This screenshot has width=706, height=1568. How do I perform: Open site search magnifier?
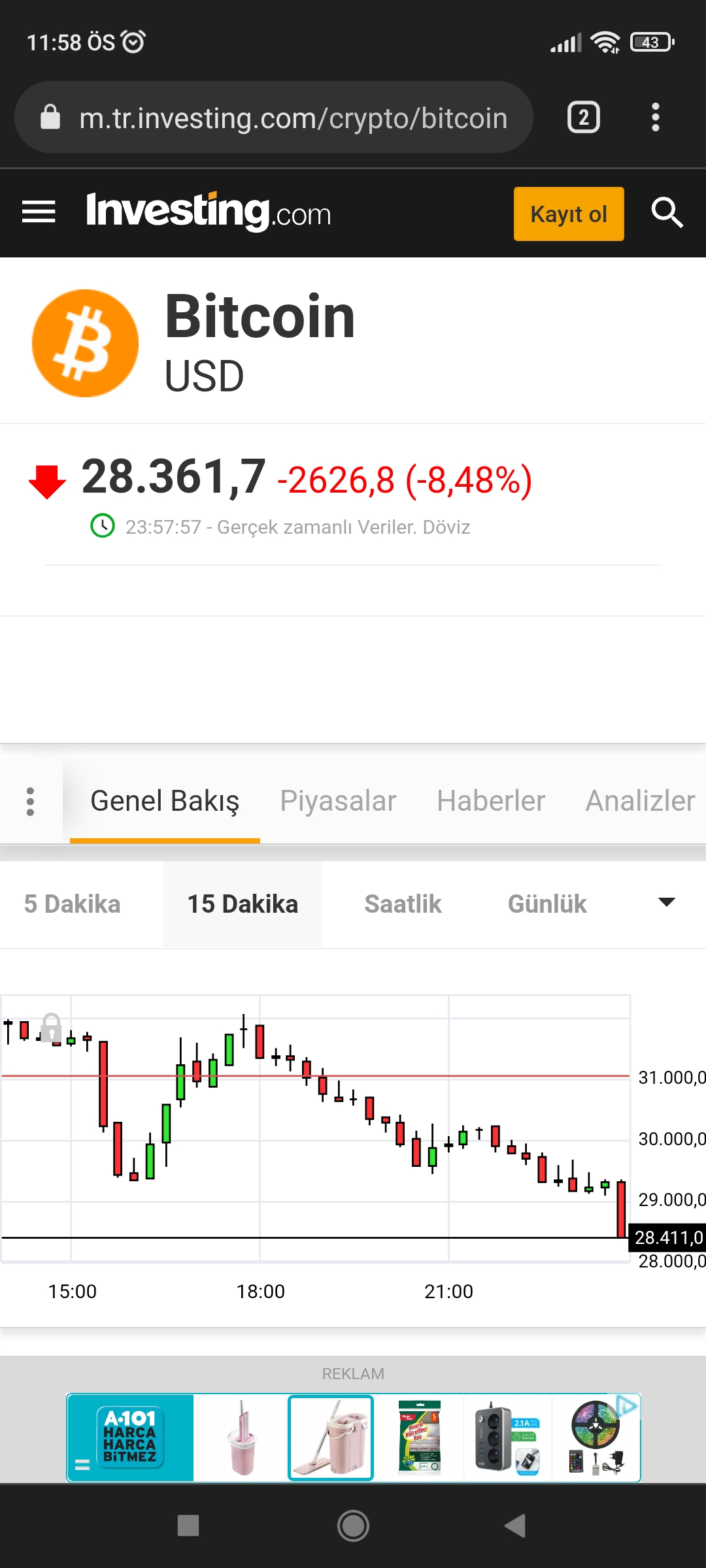[667, 213]
